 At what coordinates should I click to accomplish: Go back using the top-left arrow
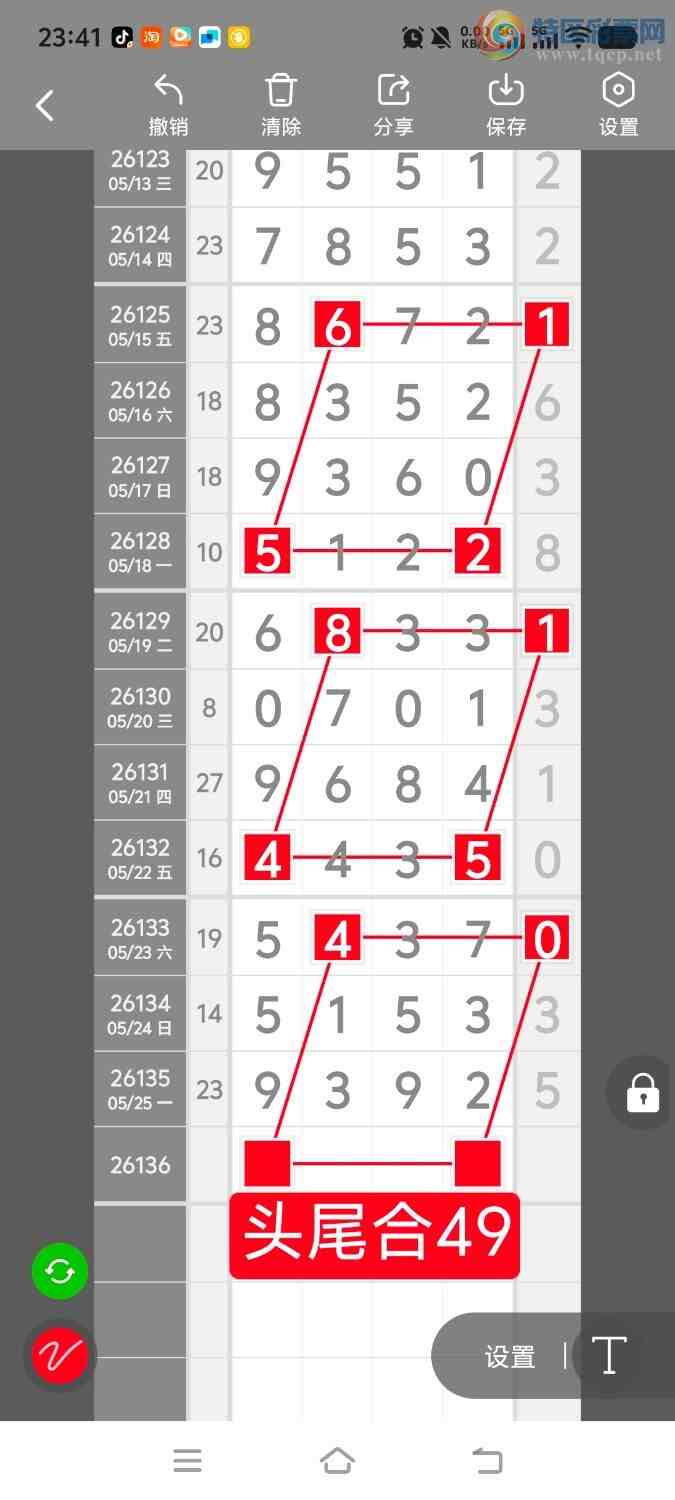pos(45,105)
